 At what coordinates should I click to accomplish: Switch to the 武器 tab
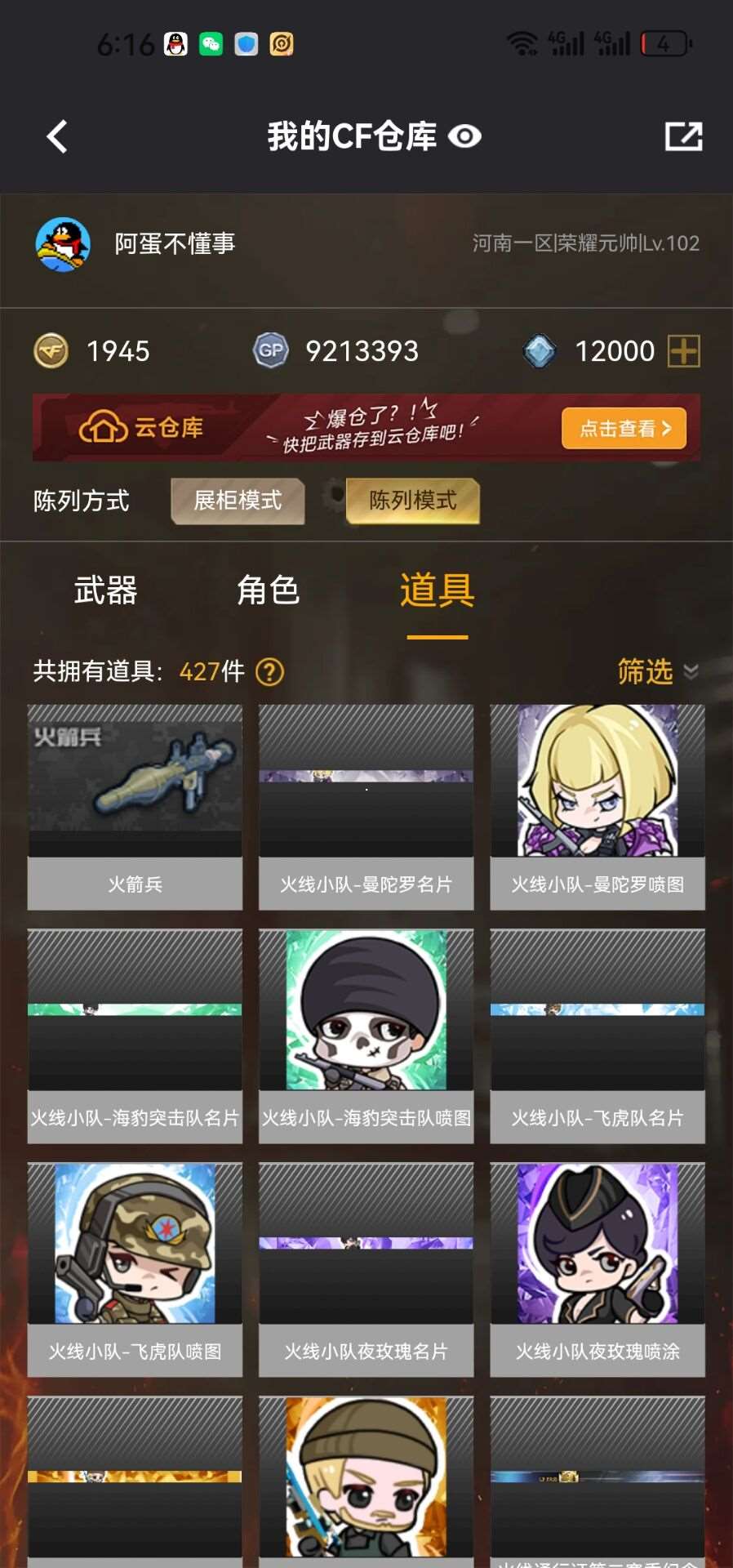(105, 590)
